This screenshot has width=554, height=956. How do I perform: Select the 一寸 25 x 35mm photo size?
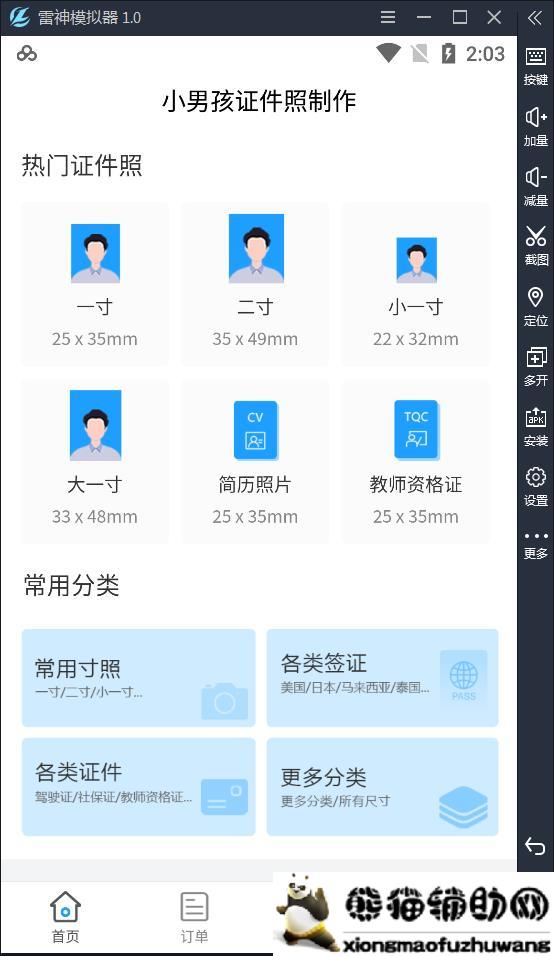(x=95, y=285)
